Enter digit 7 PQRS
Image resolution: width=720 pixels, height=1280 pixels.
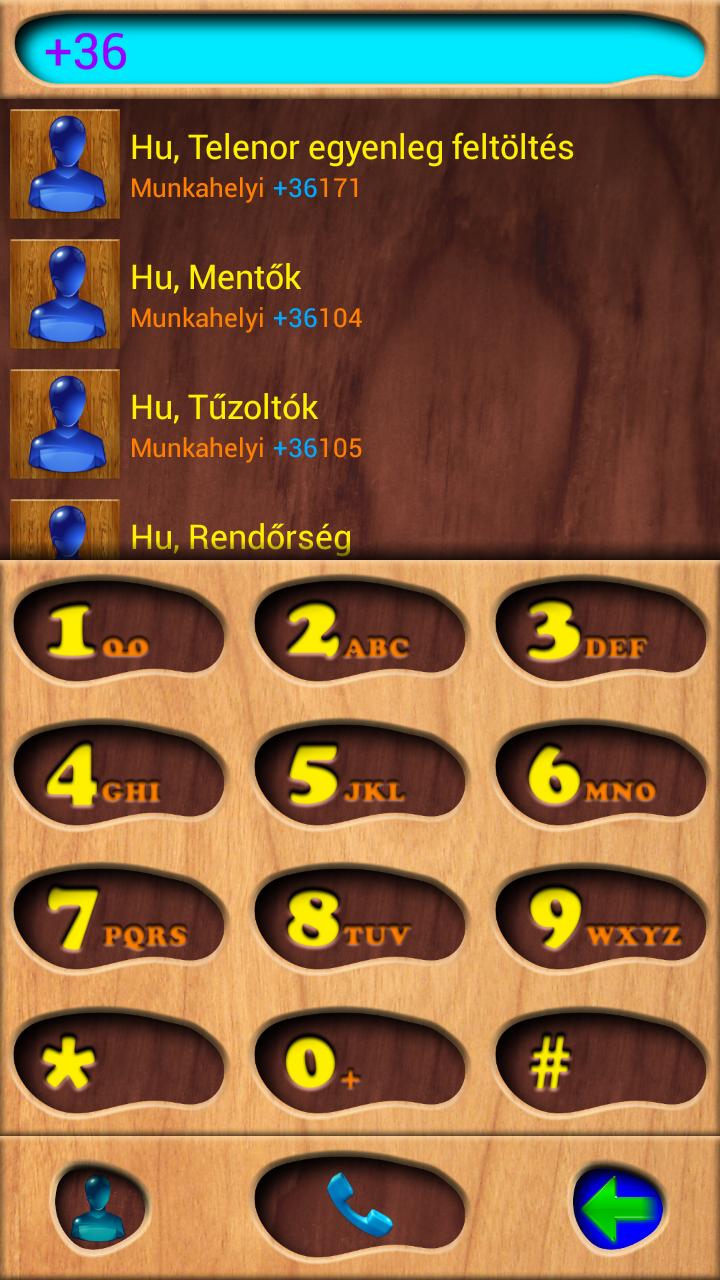(118, 921)
